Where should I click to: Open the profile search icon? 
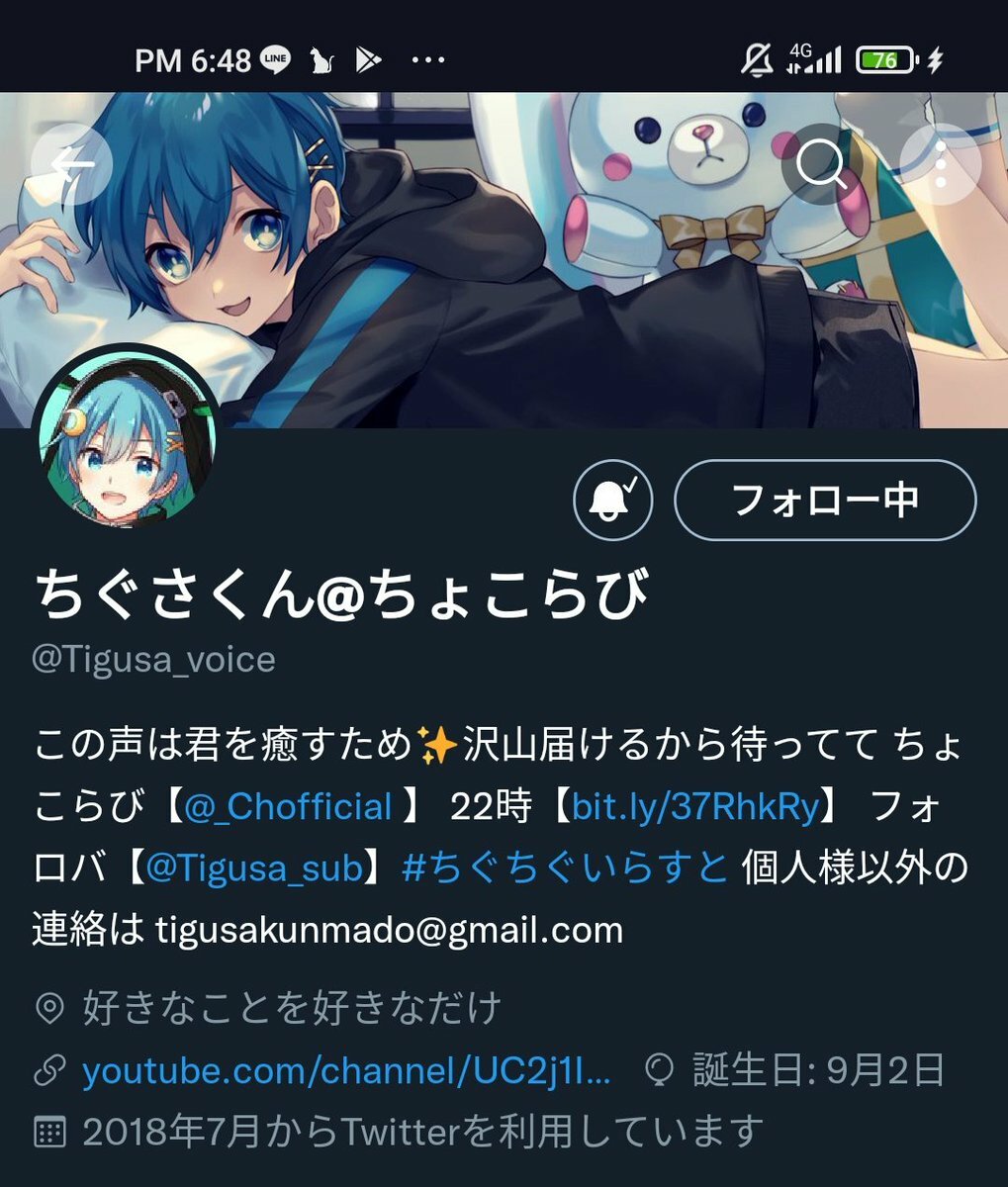820,165
